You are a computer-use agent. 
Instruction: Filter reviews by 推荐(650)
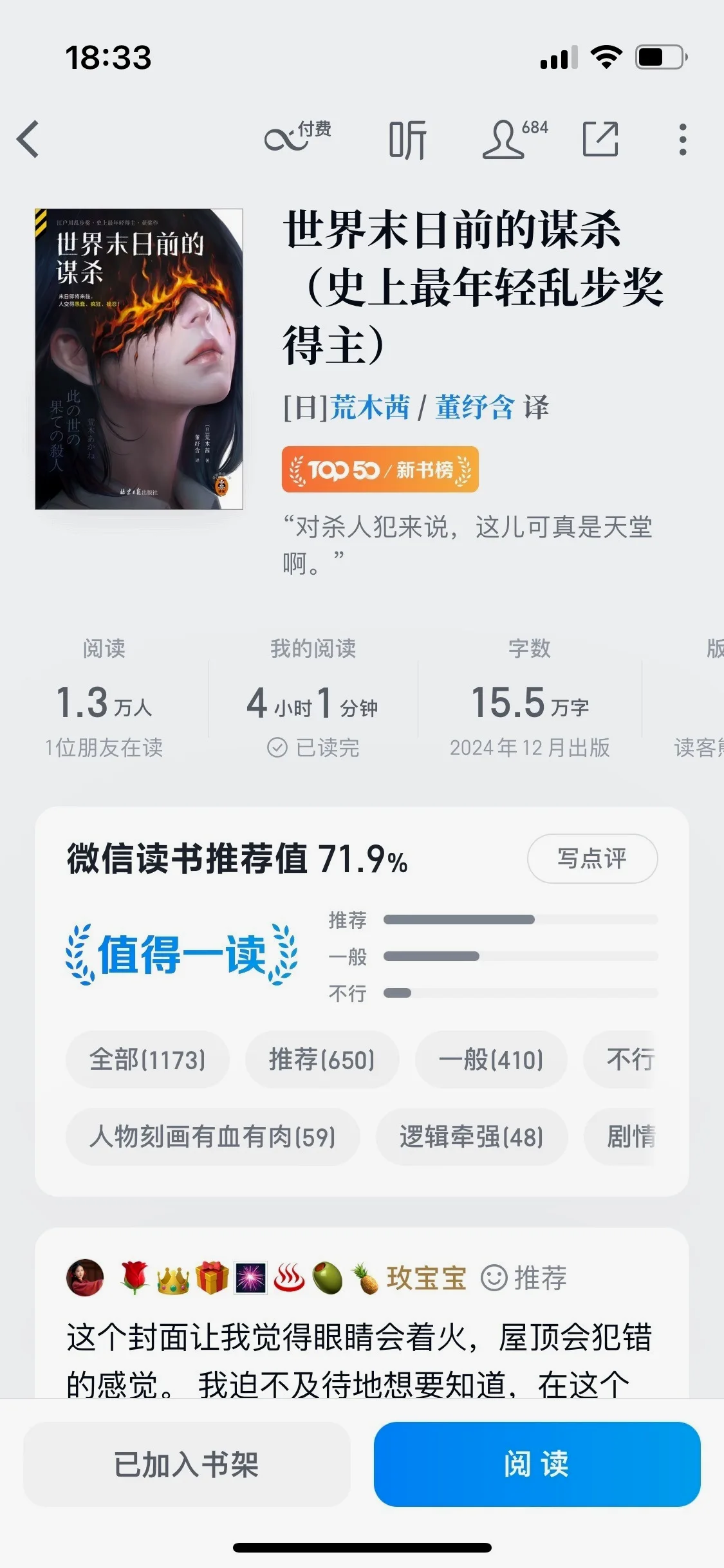pyautogui.click(x=322, y=1059)
